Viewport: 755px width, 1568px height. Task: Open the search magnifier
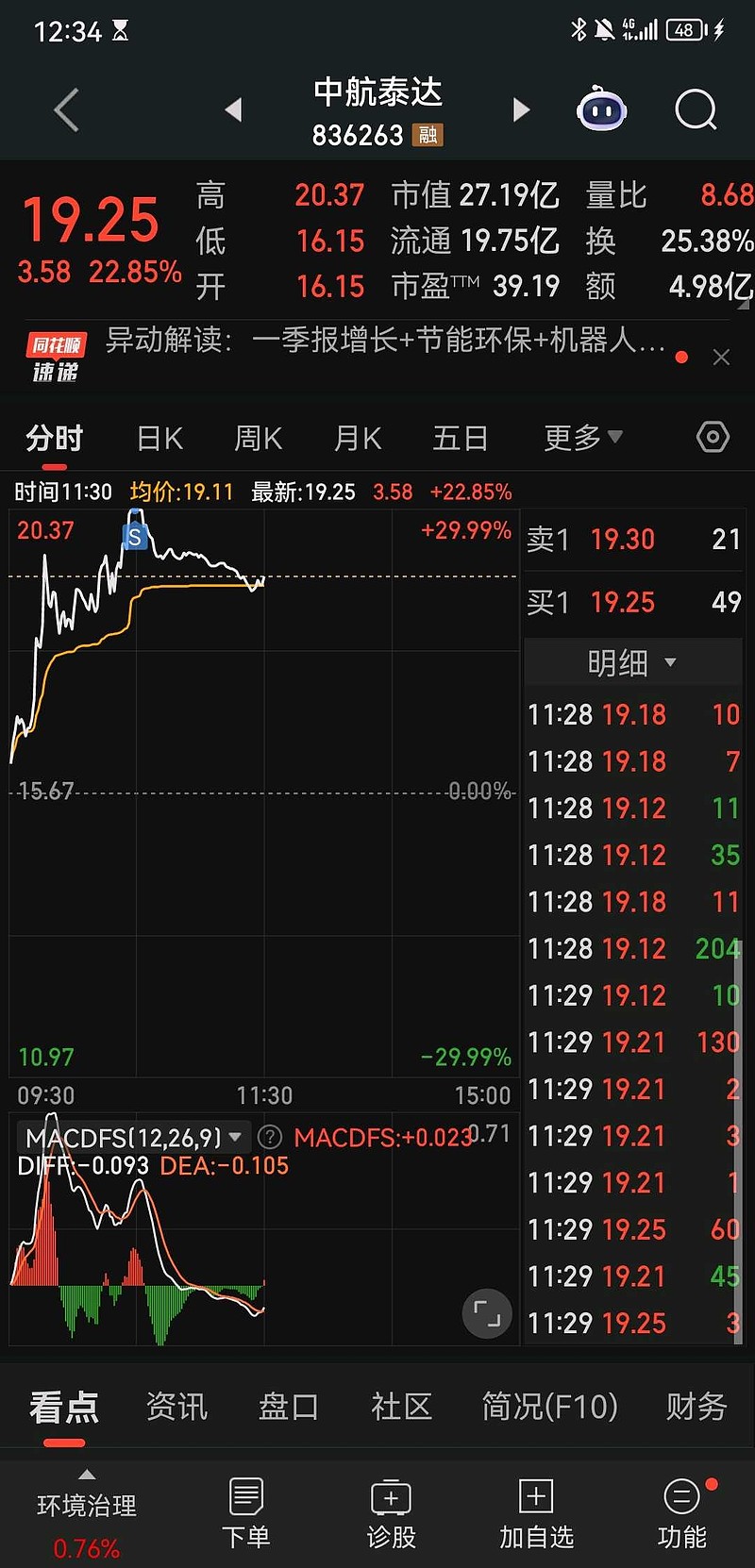pos(696,110)
